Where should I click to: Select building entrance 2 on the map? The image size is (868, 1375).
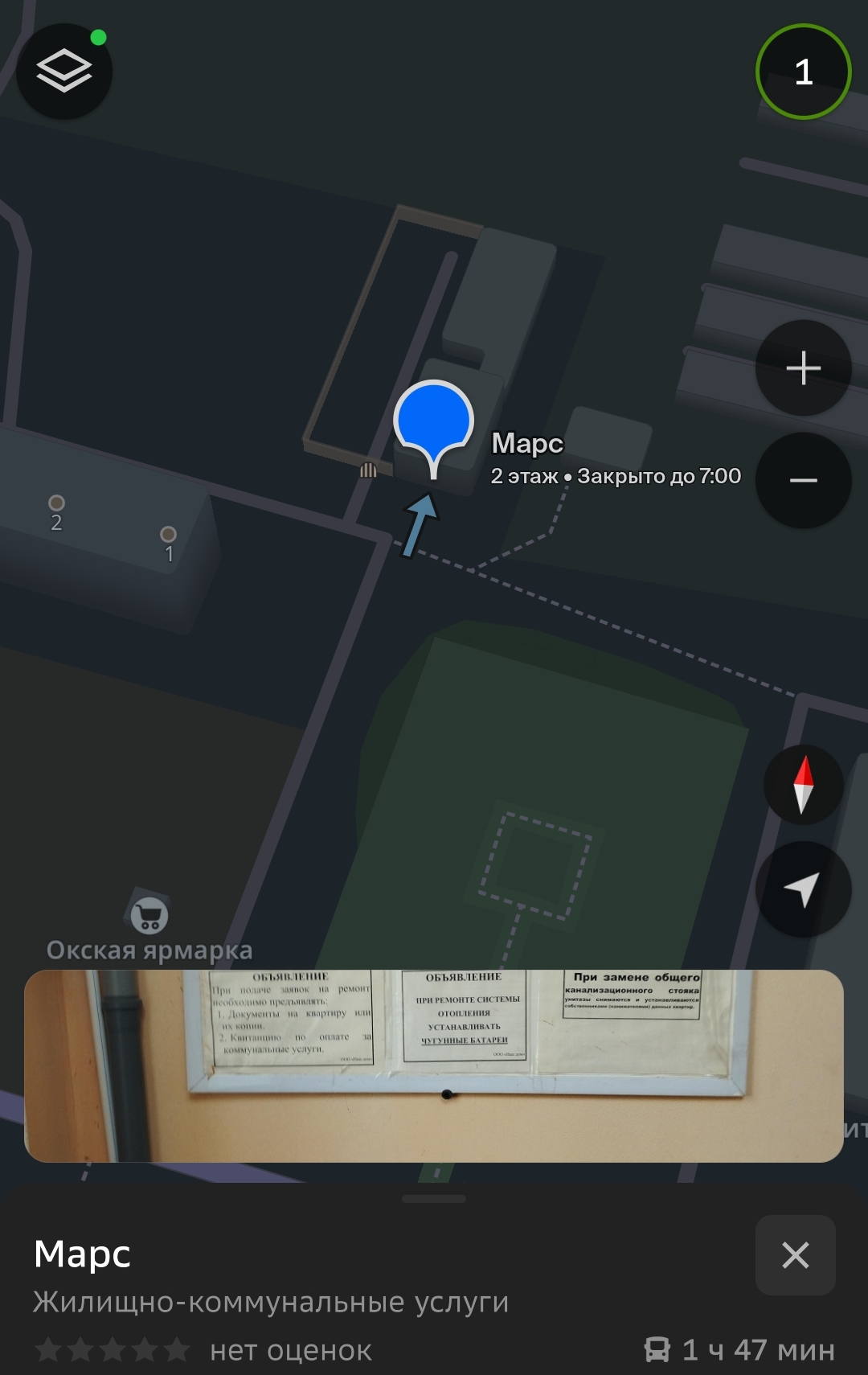point(56,503)
